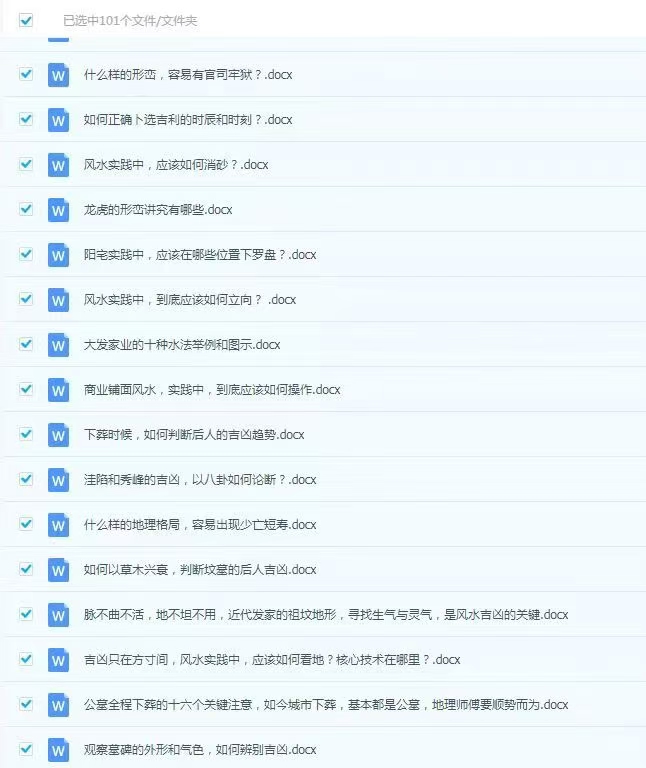Viewport: 646px width, 768px height.
Task: Uncheck the select-all checkbox at top
Action: (26, 20)
